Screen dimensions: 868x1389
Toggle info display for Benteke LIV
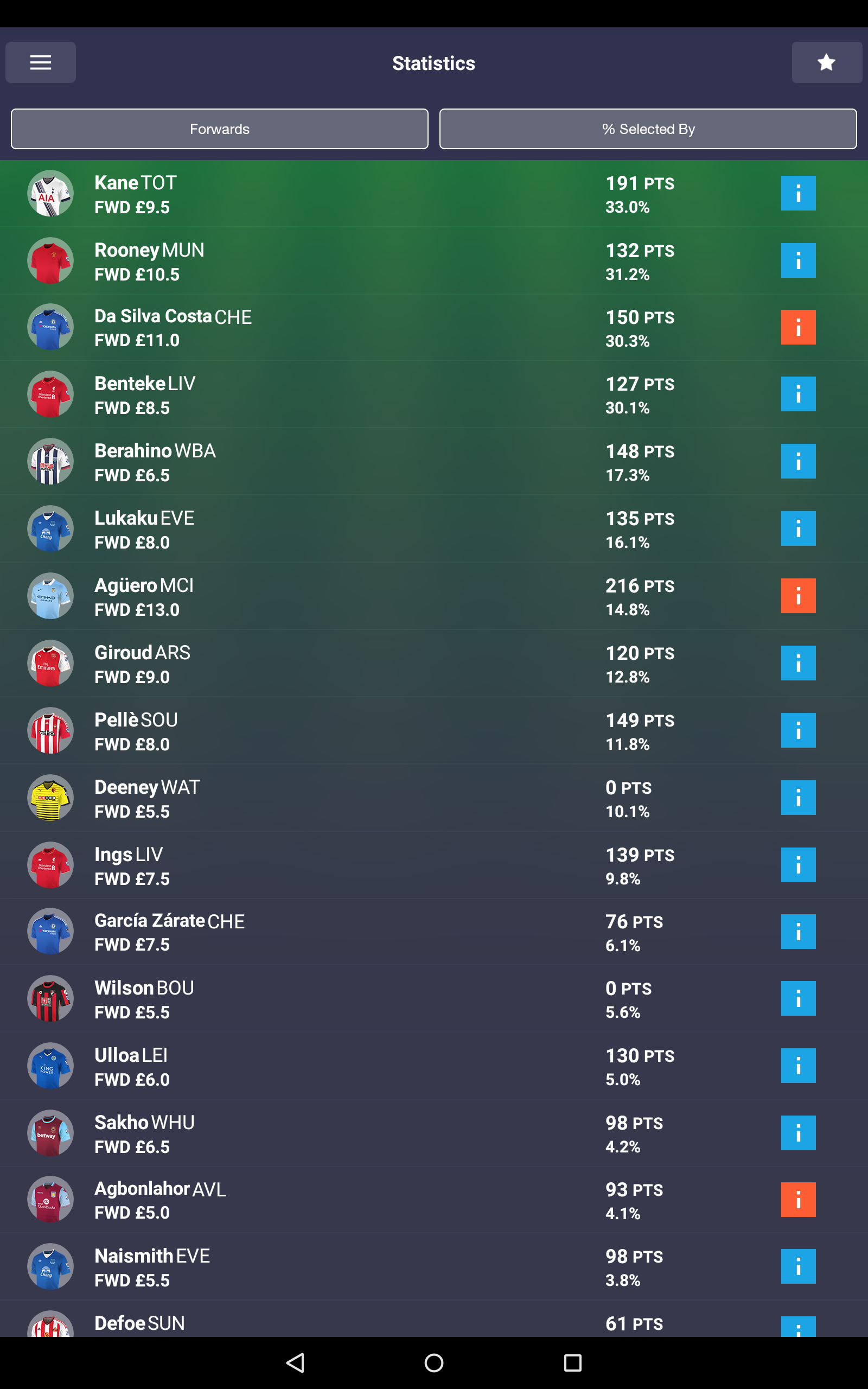pyautogui.click(x=799, y=394)
